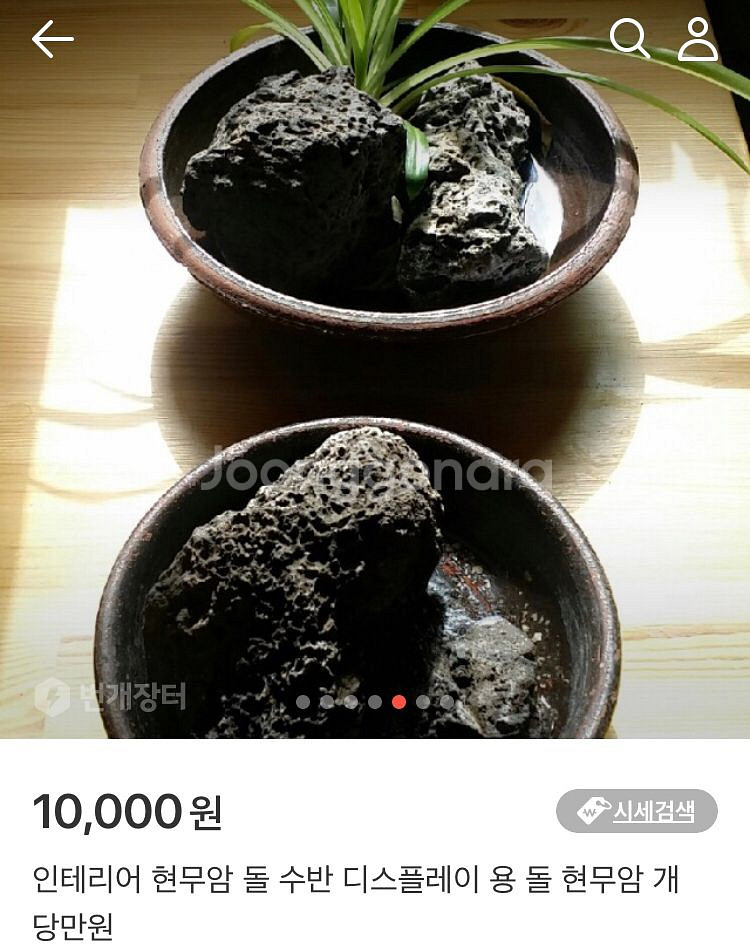750x947 pixels.
Task: Select the first carousel indicator dot
Action: click(304, 701)
